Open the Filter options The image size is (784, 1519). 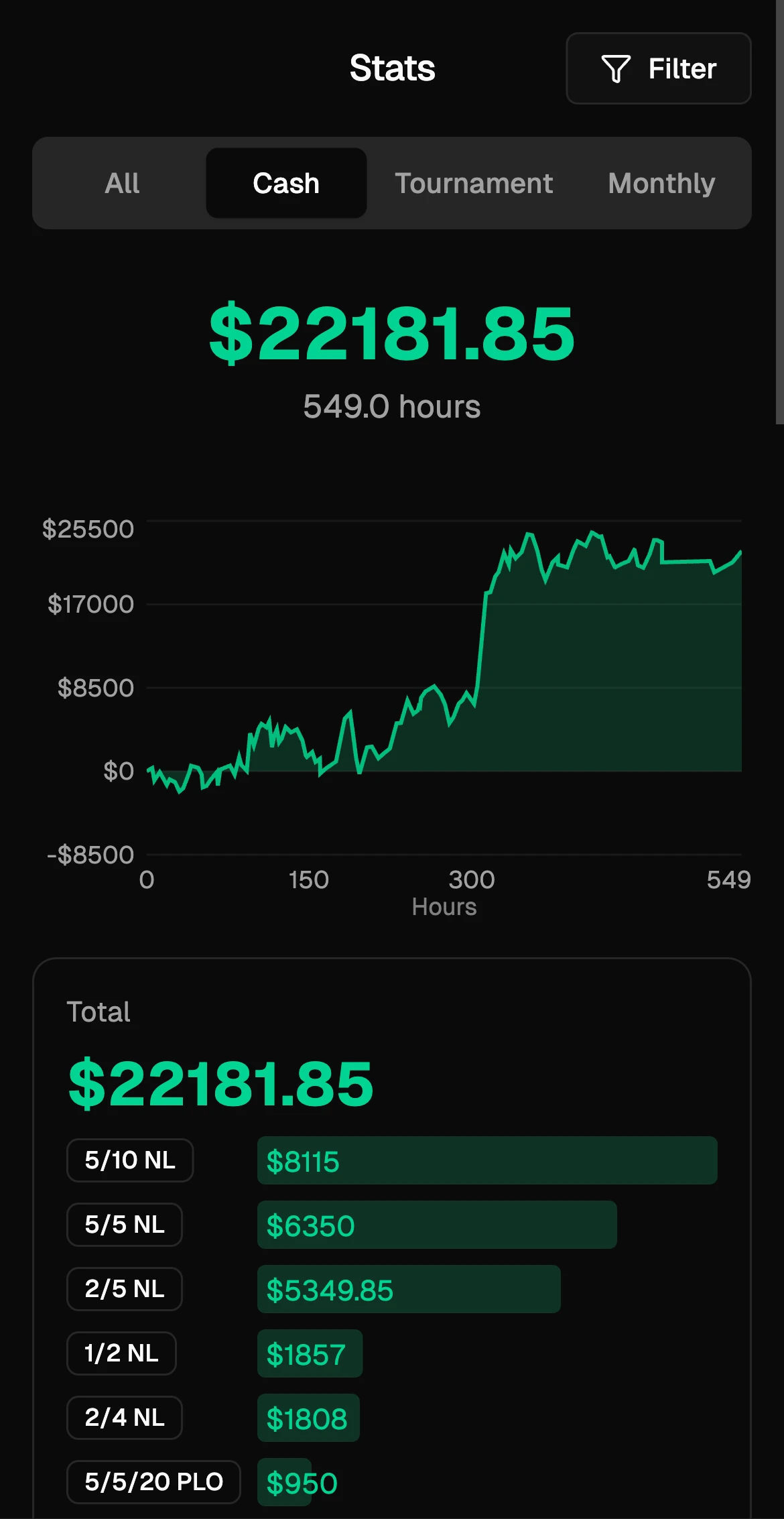click(658, 68)
